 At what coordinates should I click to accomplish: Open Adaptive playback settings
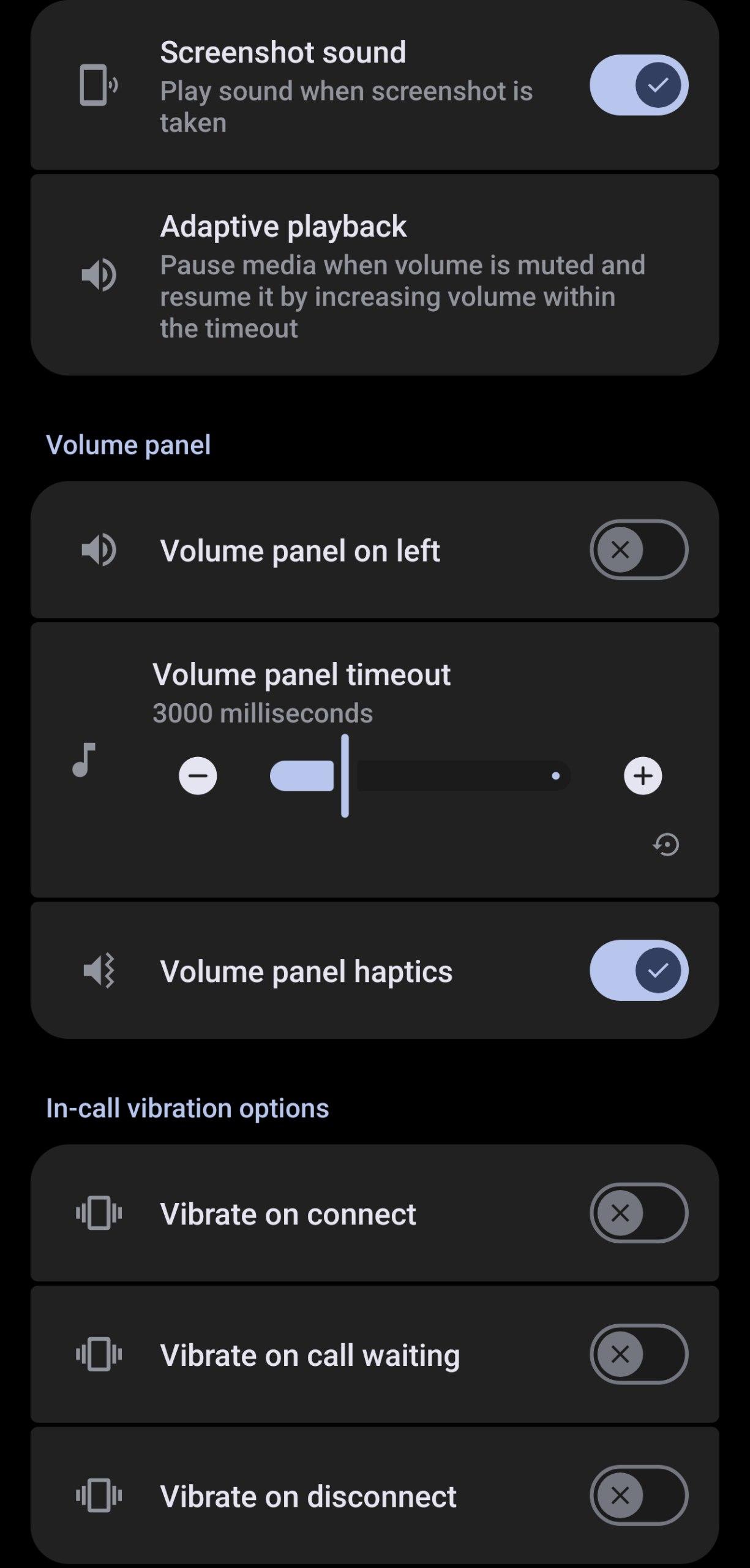tap(373, 275)
